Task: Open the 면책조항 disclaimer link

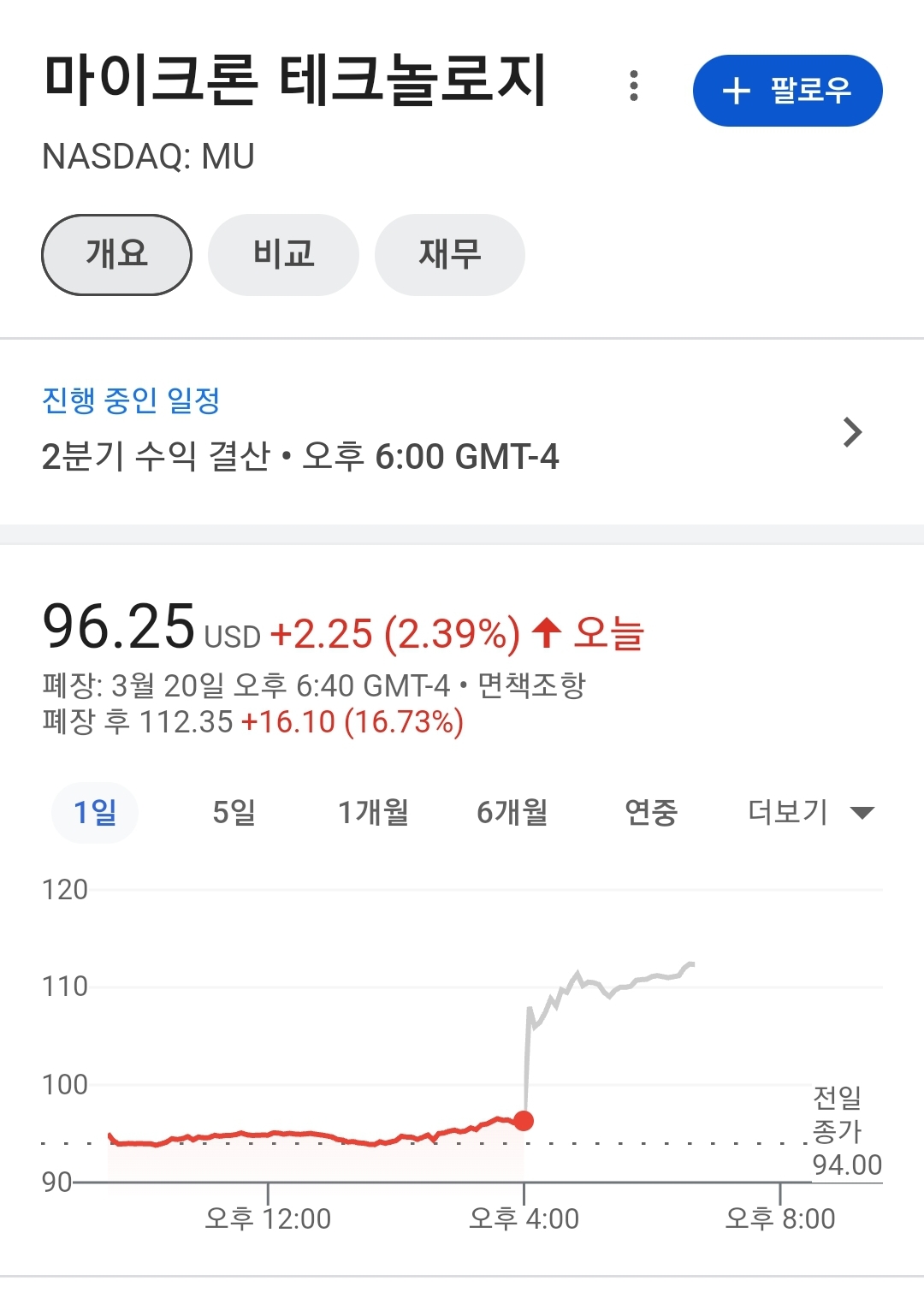Action: tap(531, 685)
